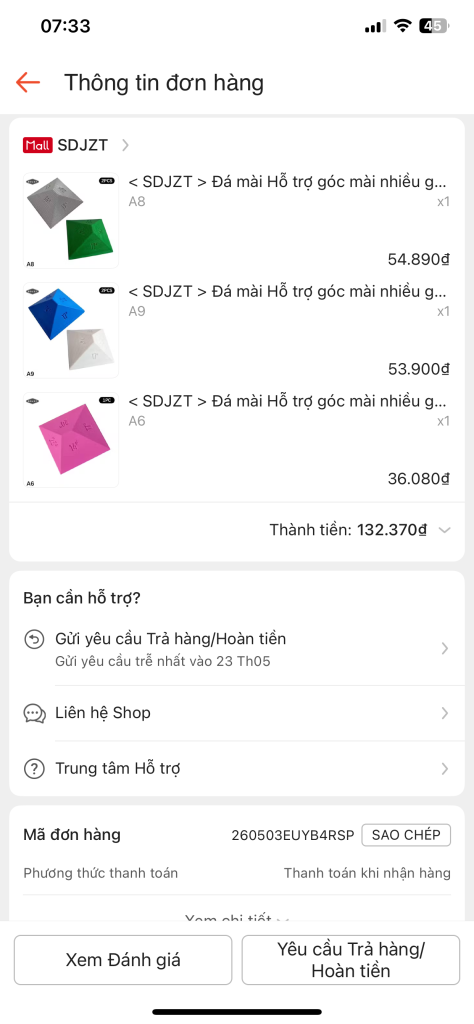Select Liên hệ Shop
Screen dimensions: 474x1024
point(237,713)
